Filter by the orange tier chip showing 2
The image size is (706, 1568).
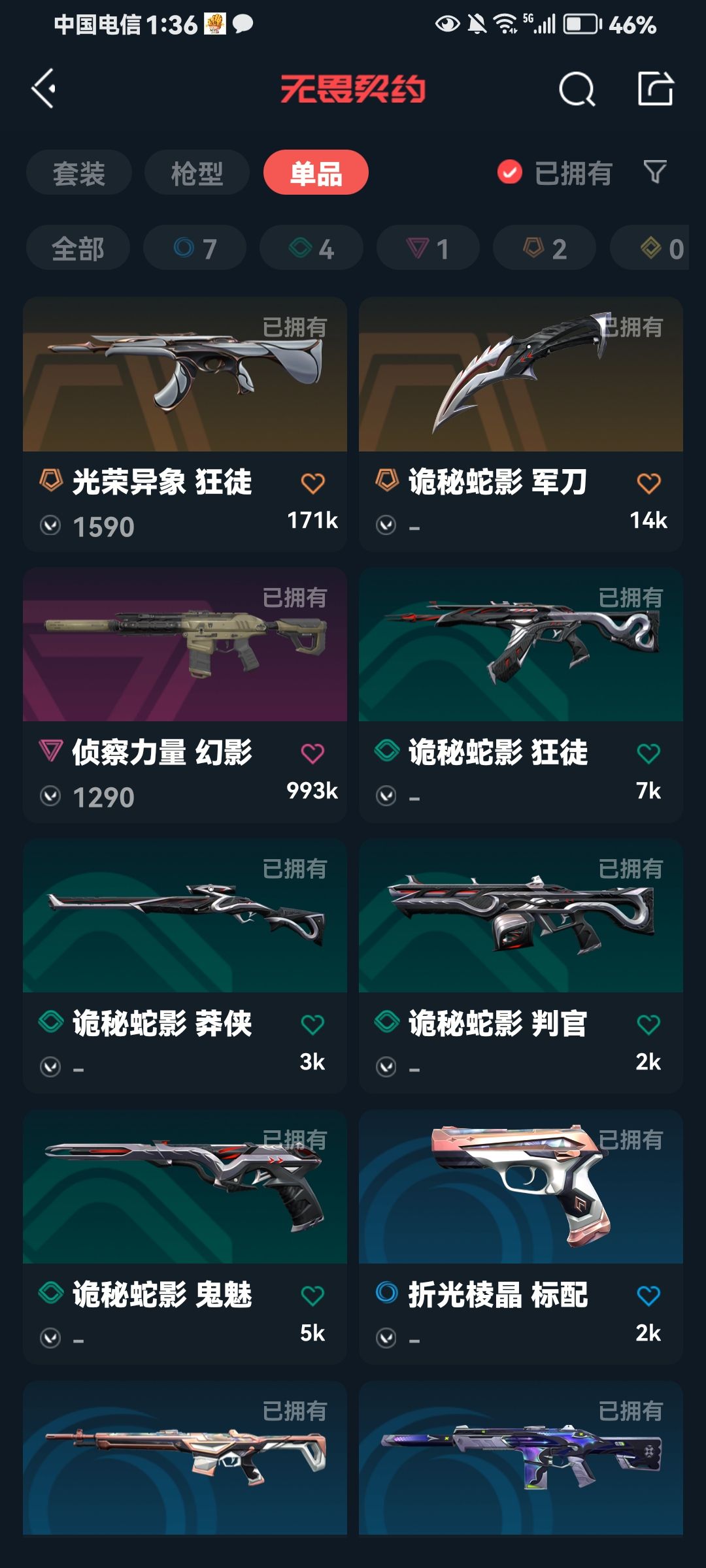coord(545,248)
